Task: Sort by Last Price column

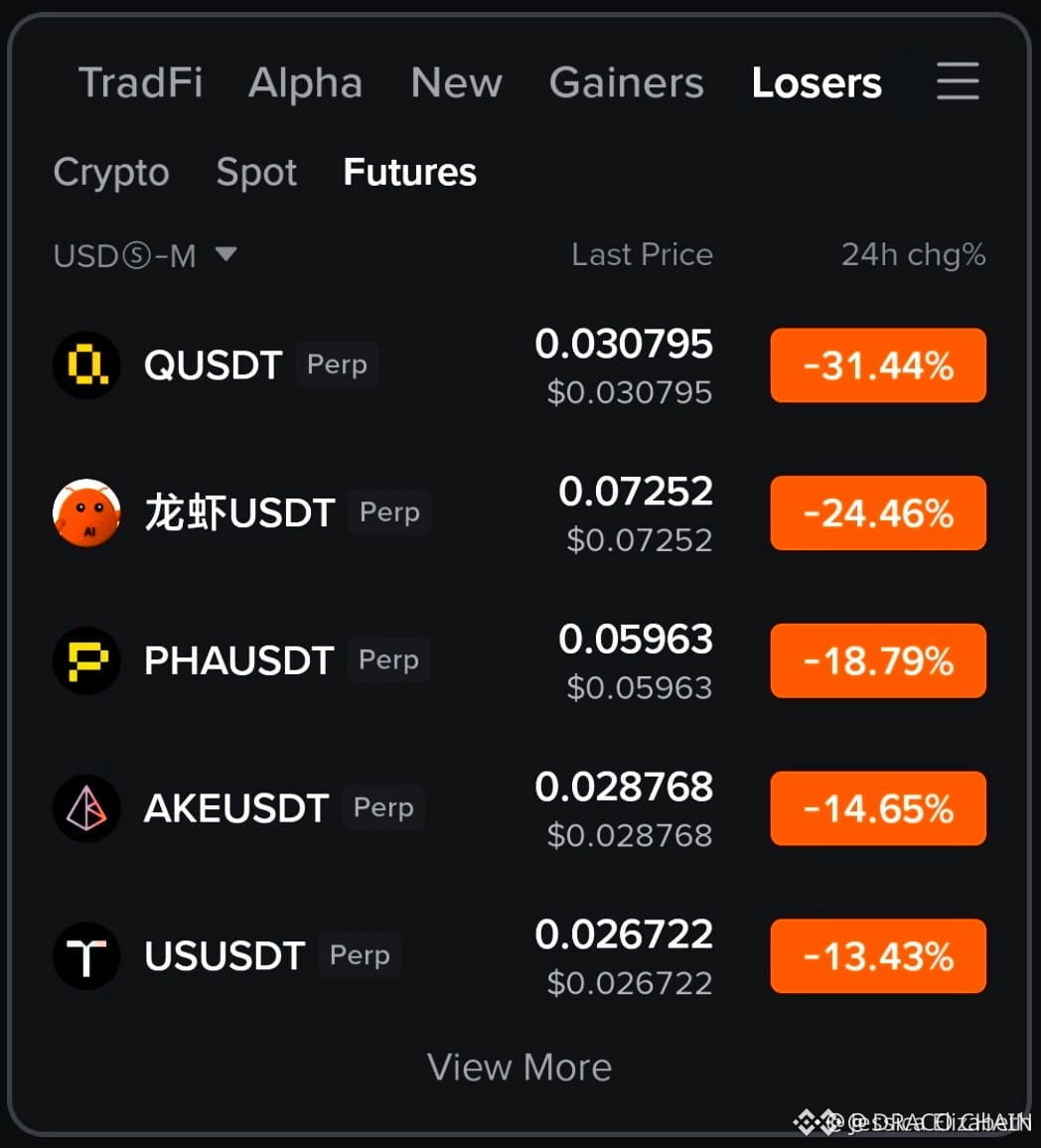Action: pos(642,255)
